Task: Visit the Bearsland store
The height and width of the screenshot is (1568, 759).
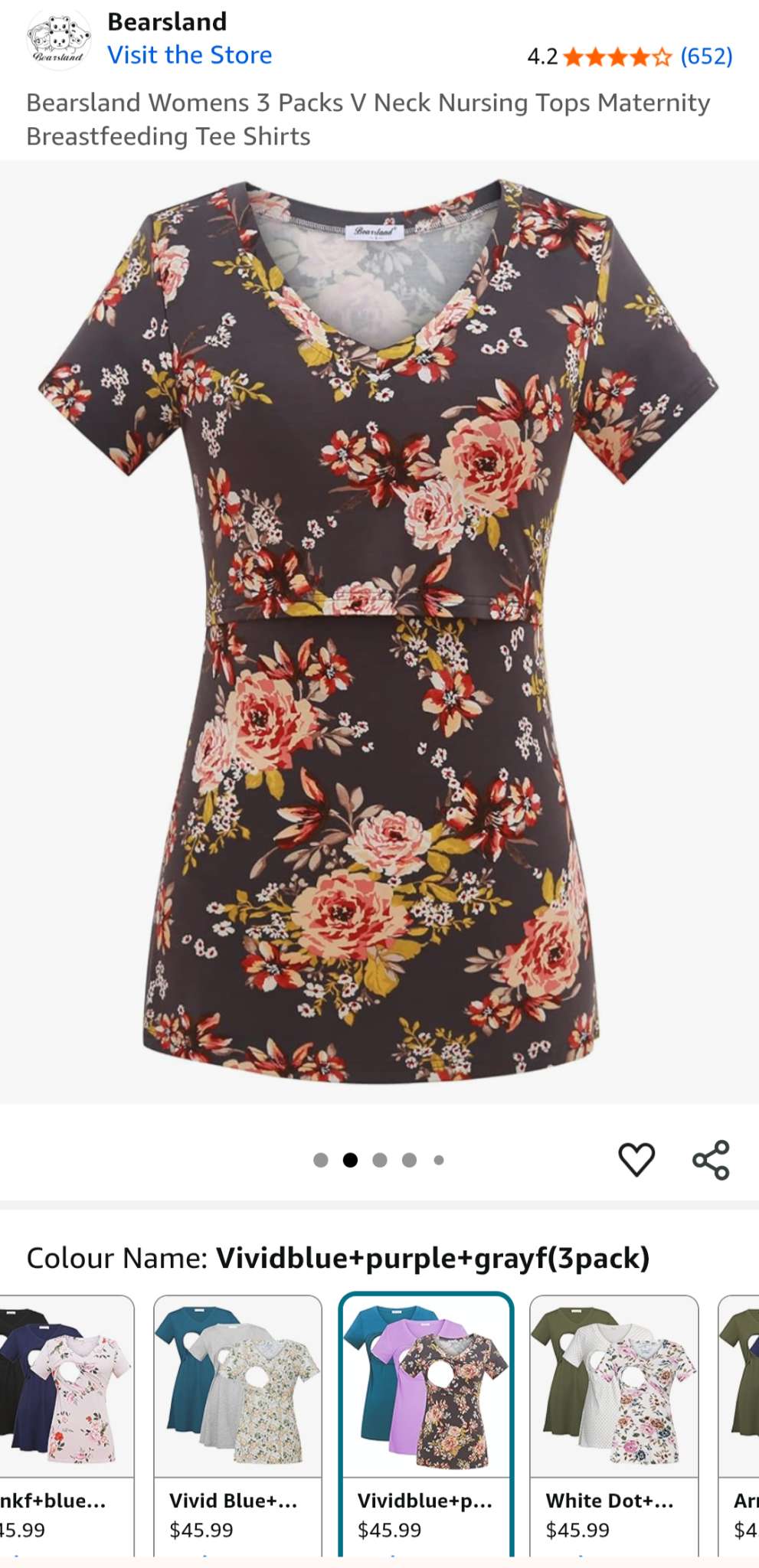Action: (189, 55)
